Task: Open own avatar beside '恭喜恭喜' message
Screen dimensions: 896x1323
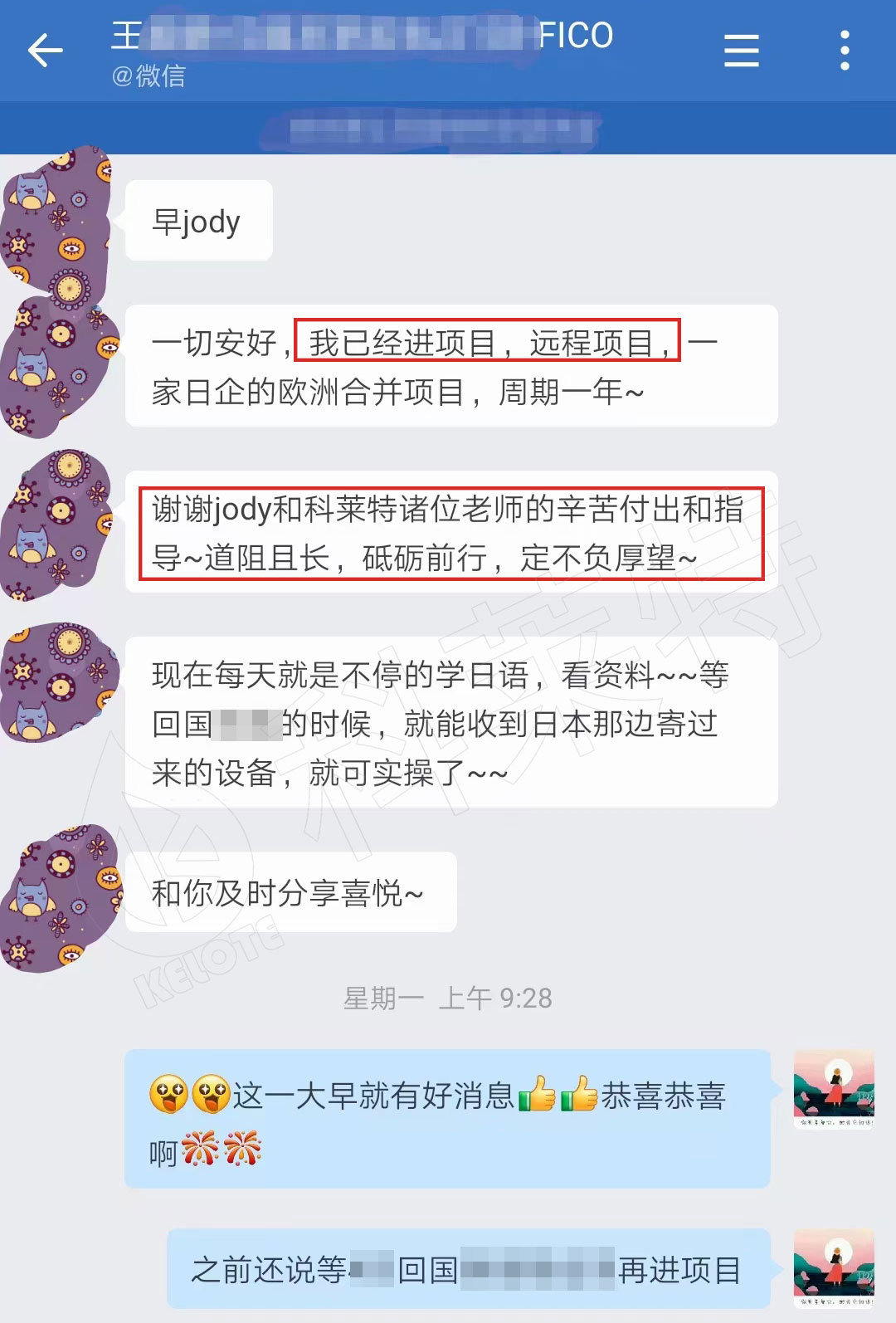Action: point(834,1089)
